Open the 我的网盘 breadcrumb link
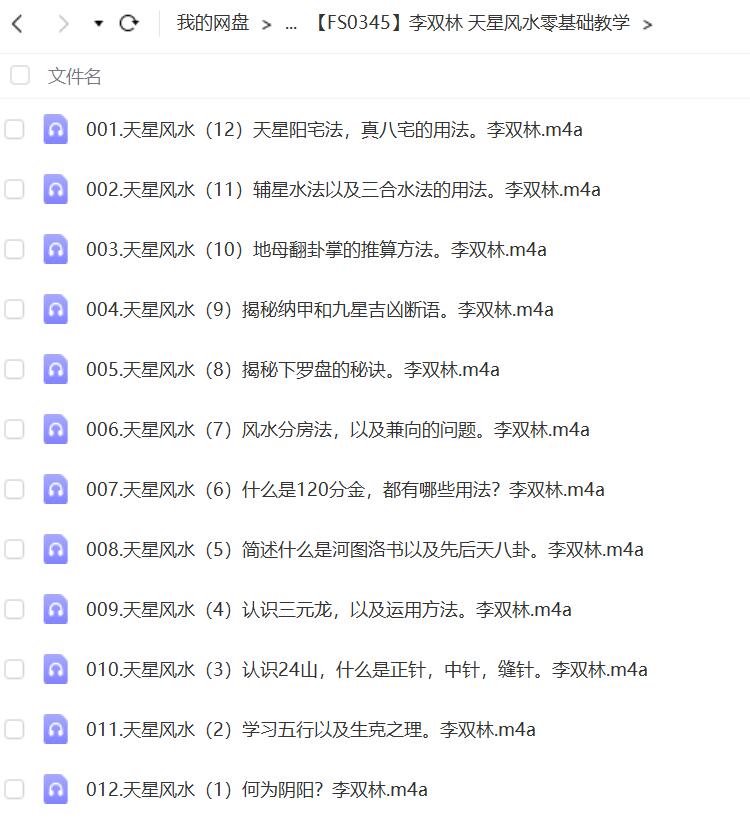This screenshot has width=750, height=829. coord(213,23)
